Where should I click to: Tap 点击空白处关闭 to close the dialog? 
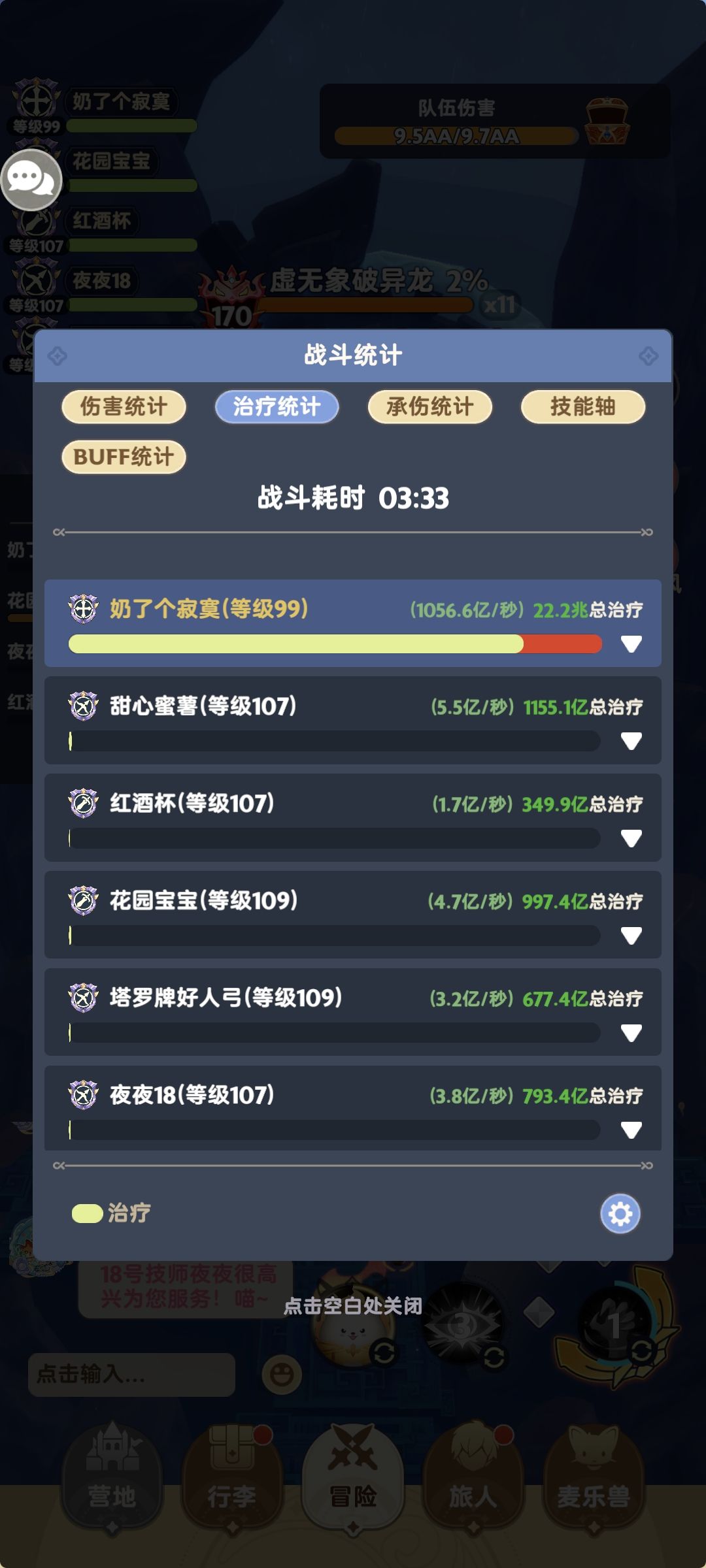pos(353,1305)
